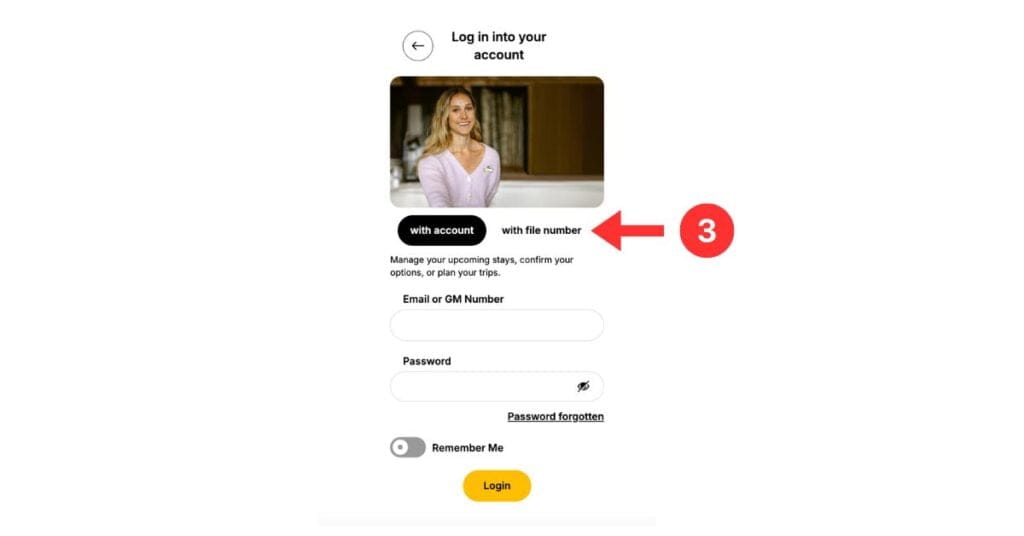The width and height of the screenshot is (1024, 536).
Task: Select the 'with account' login option
Action: tap(442, 230)
